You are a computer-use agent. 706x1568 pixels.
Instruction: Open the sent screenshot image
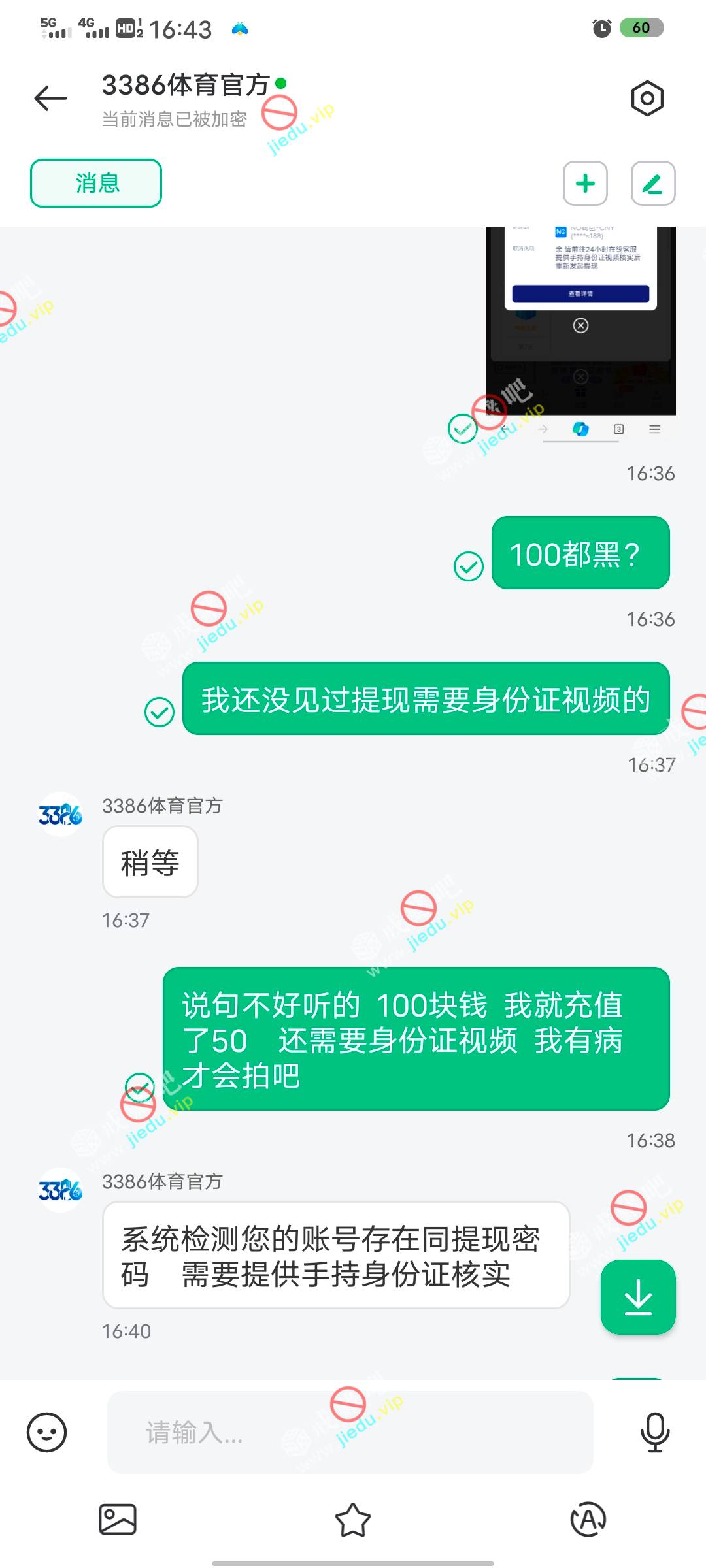click(x=580, y=320)
